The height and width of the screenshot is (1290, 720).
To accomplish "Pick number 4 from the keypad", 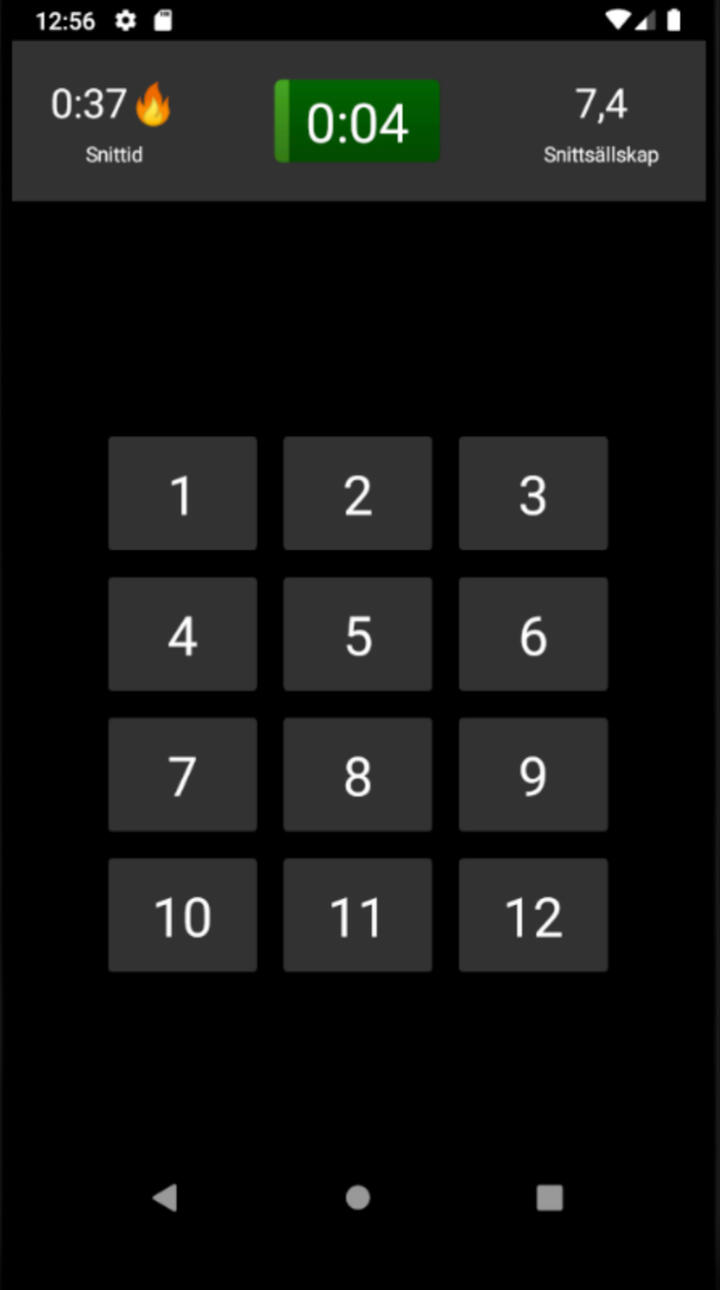I will point(182,634).
